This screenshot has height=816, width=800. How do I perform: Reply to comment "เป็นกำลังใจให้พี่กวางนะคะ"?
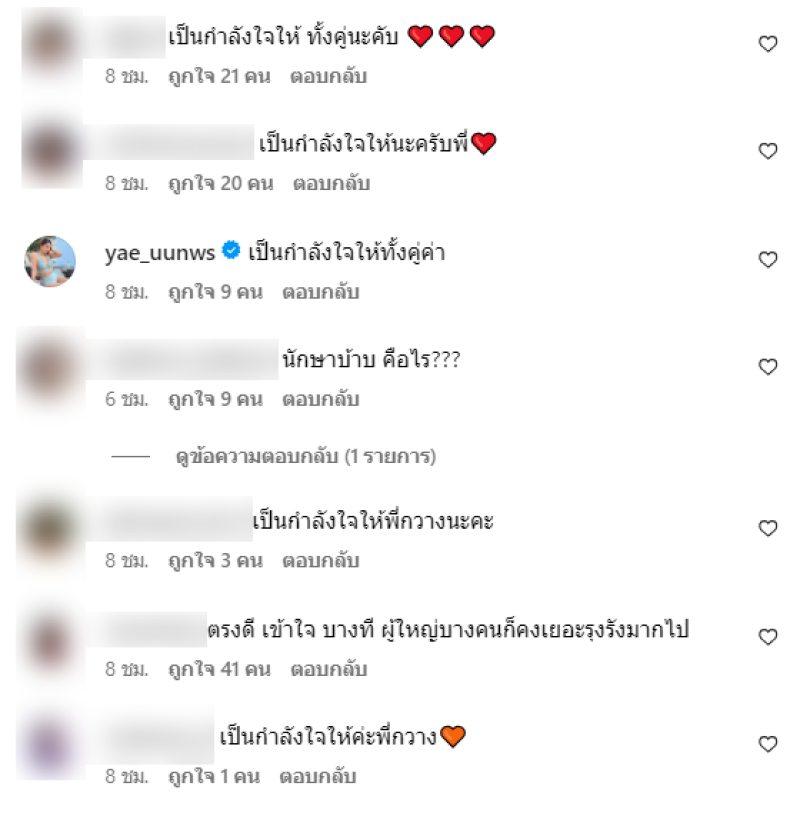tap(320, 561)
